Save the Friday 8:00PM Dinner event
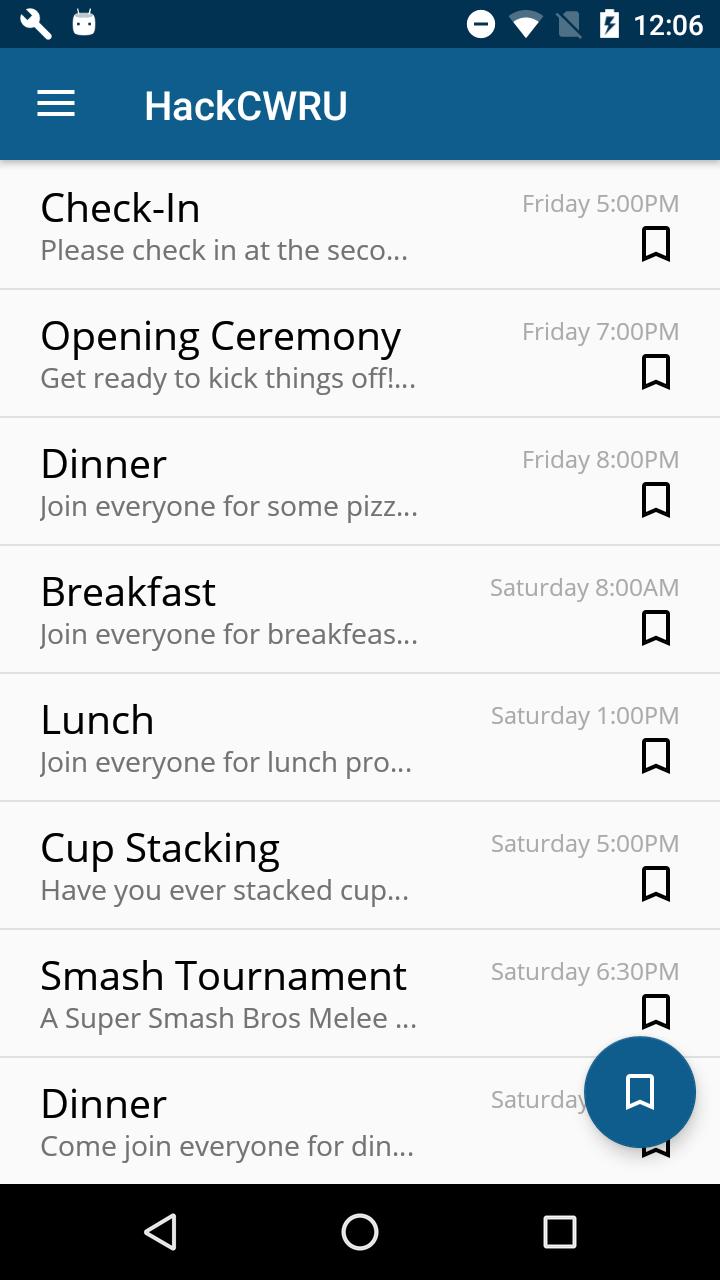 [656, 500]
